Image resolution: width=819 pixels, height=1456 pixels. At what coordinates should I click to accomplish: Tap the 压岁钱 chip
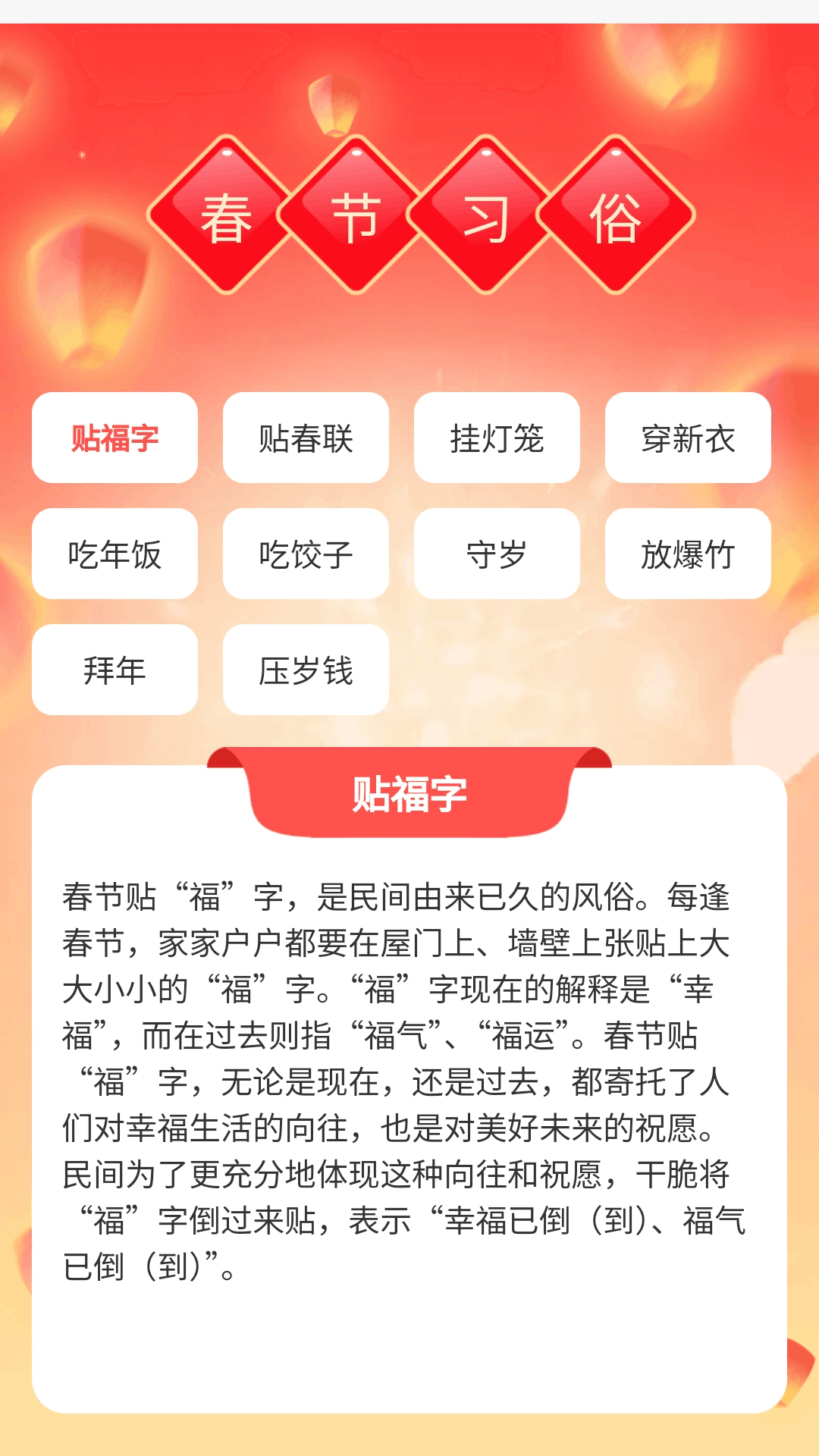306,670
